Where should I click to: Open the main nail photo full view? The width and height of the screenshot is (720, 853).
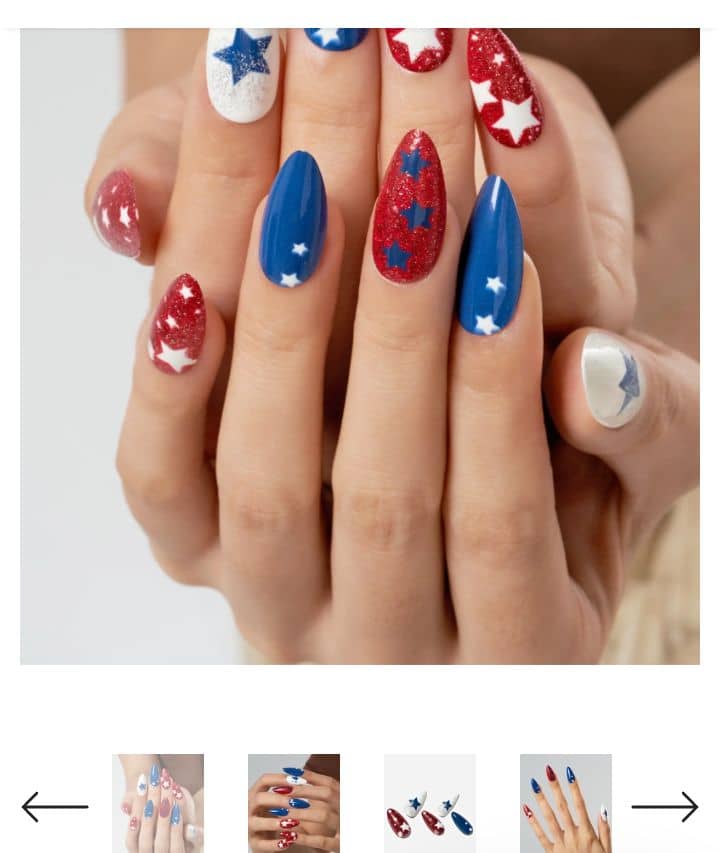tap(360, 345)
